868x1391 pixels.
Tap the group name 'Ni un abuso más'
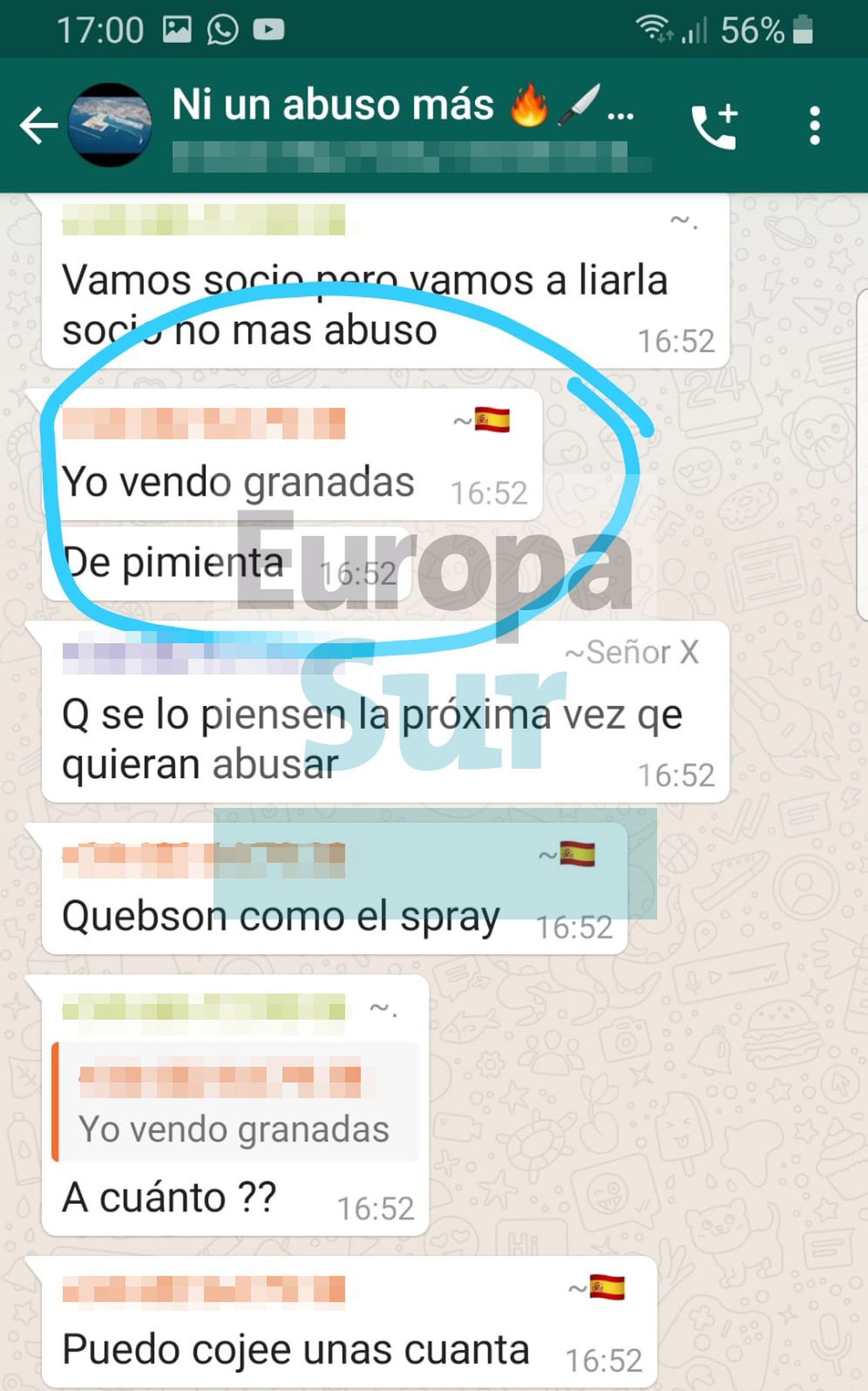333,105
